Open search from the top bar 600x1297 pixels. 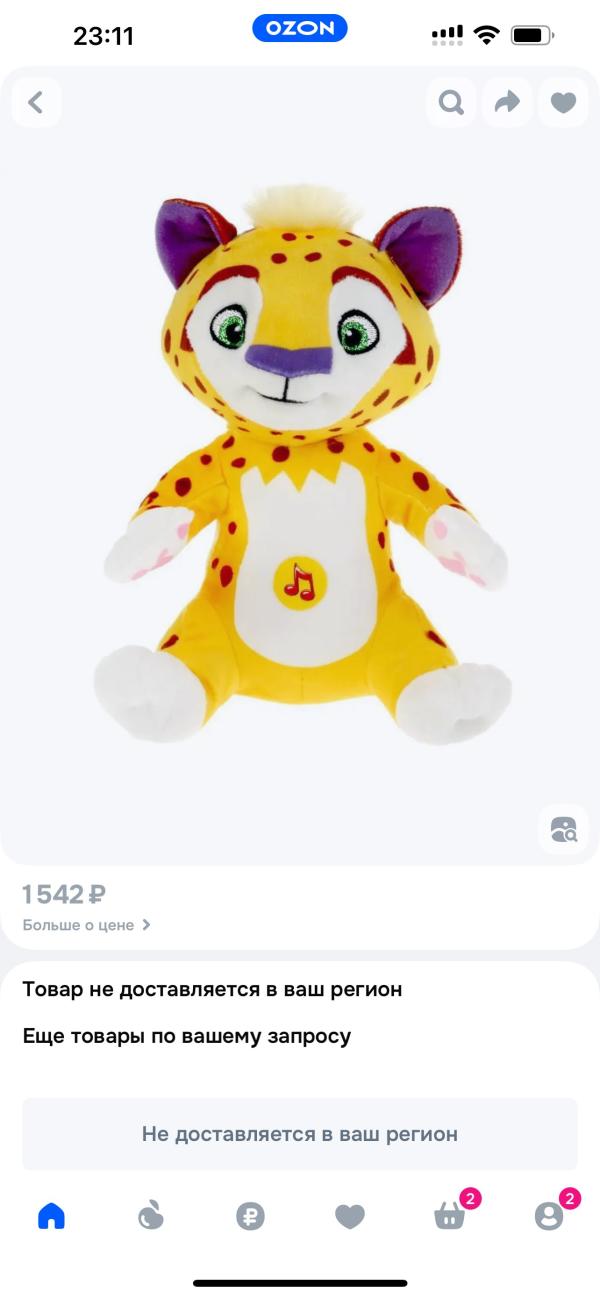[x=451, y=102]
